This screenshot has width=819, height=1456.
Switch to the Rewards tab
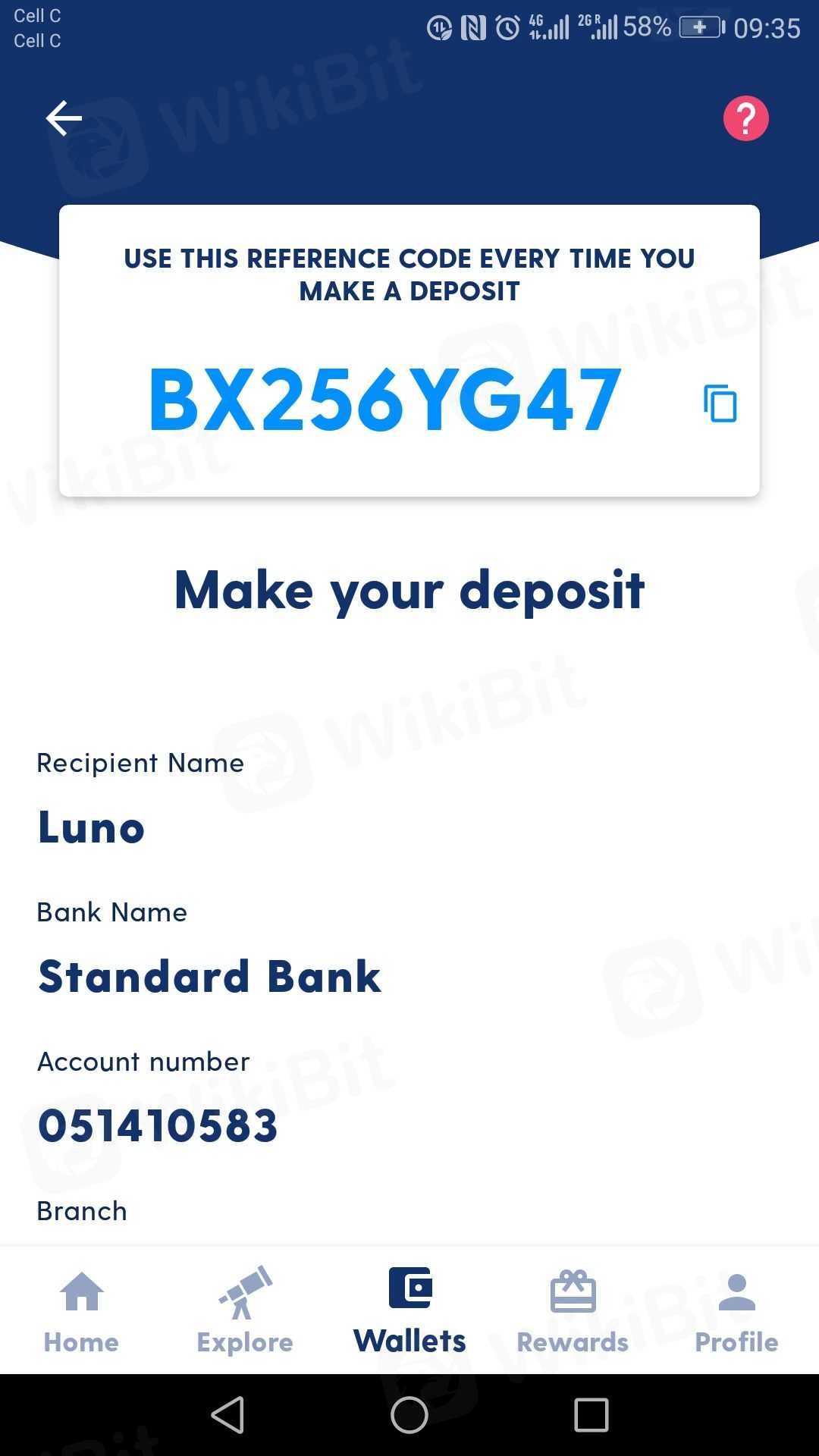tap(573, 1311)
